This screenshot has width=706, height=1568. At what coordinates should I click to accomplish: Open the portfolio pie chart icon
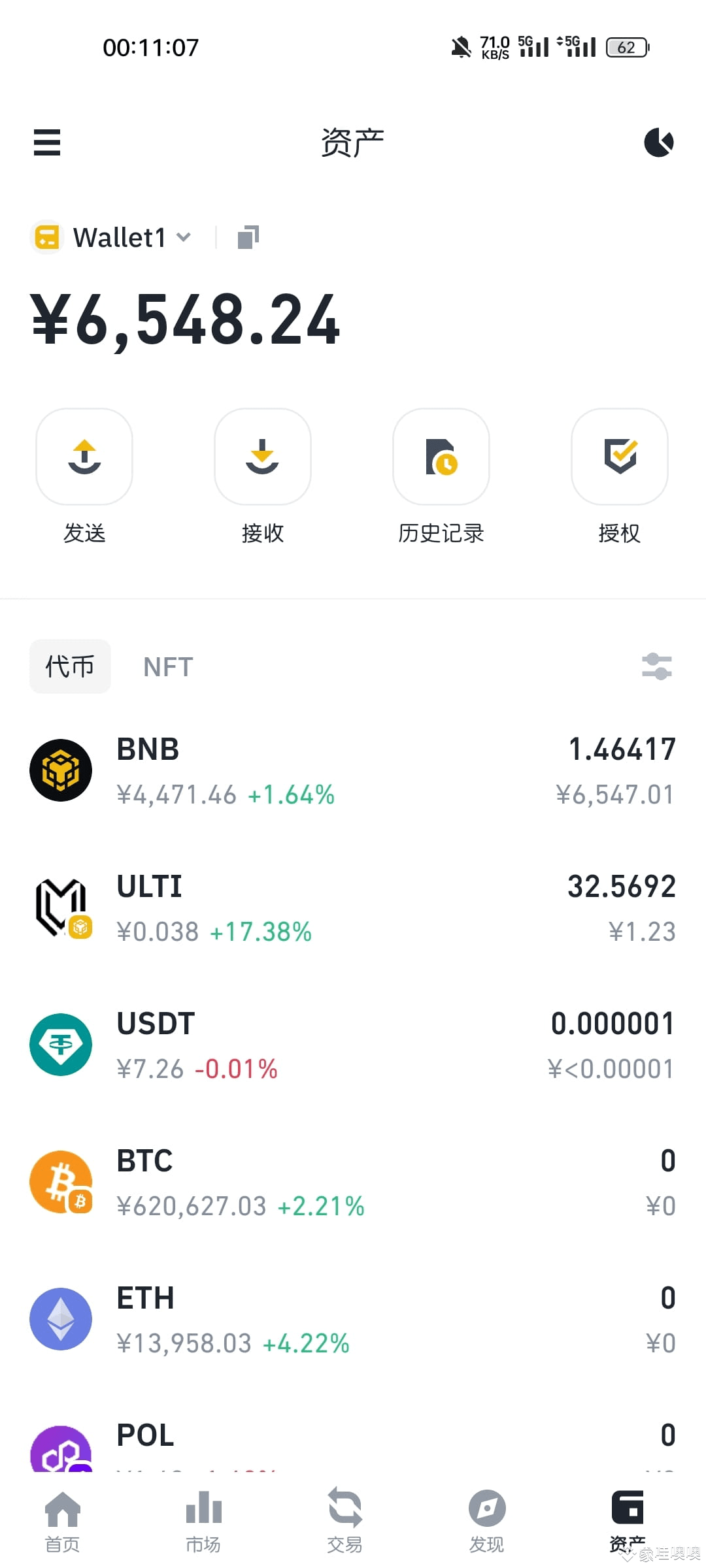(658, 142)
